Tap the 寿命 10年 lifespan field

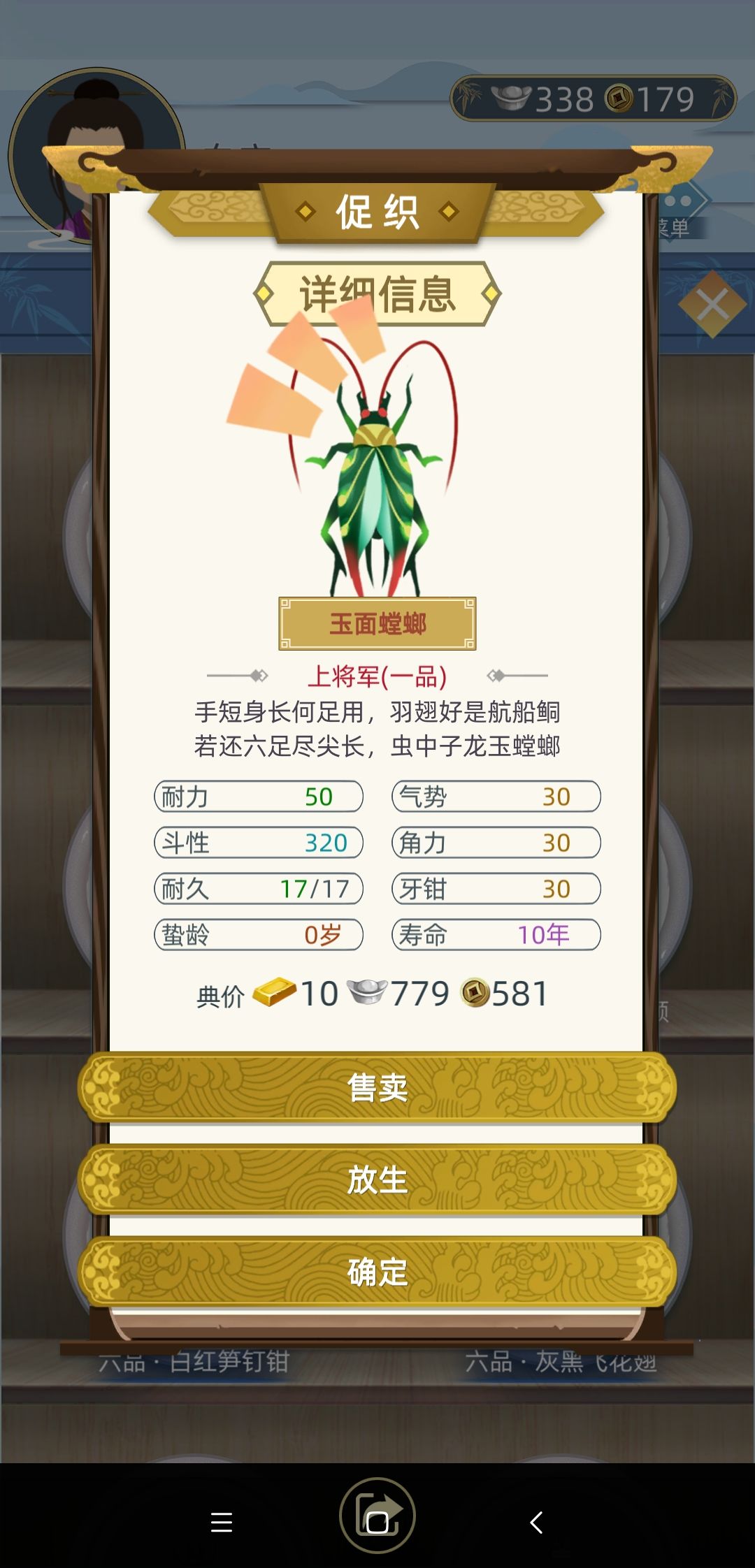pos(495,935)
